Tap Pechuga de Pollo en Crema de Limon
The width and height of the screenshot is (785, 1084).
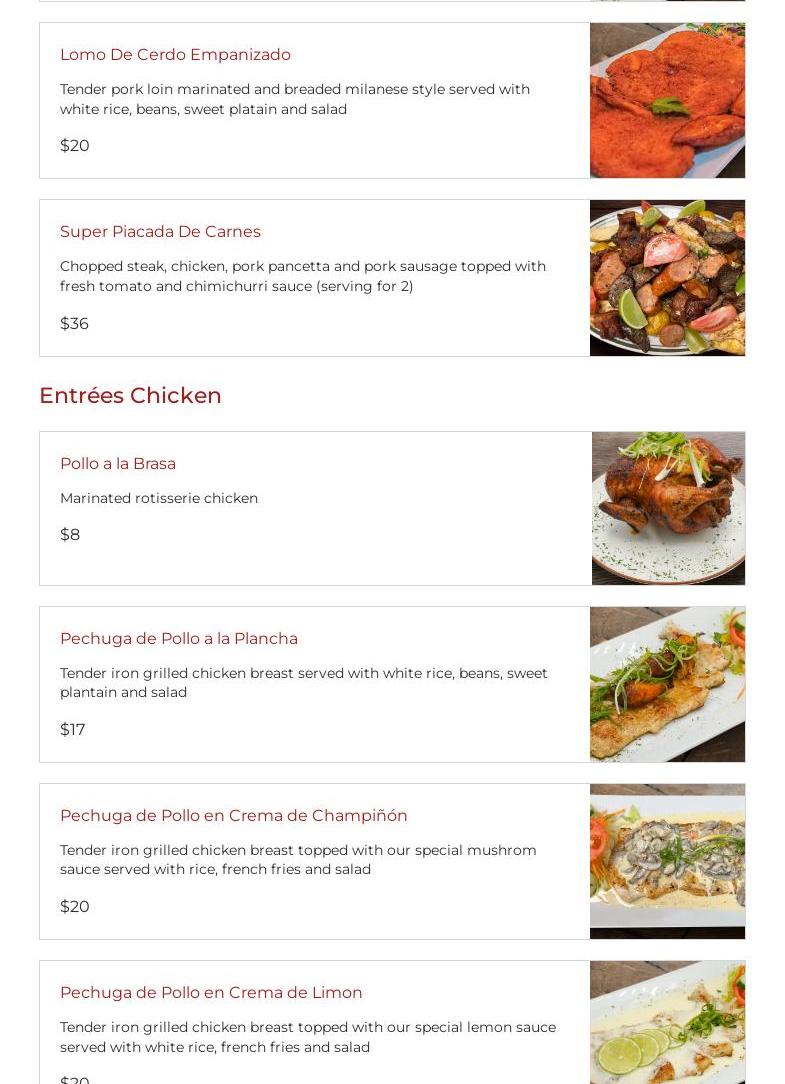[211, 993]
